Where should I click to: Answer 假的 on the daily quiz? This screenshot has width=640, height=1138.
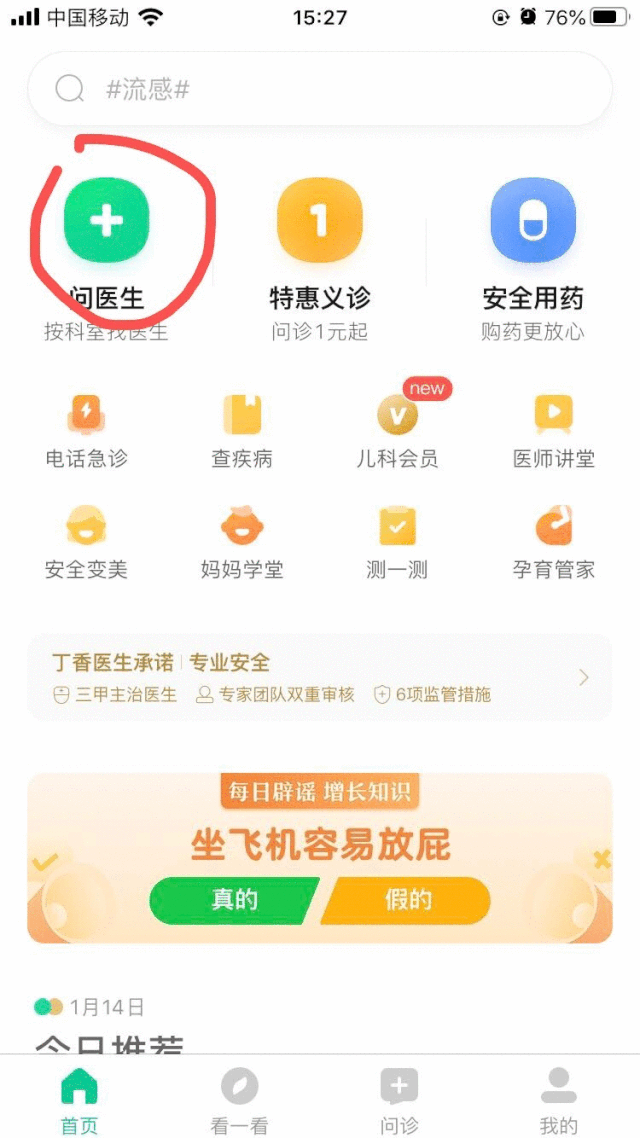(406, 900)
